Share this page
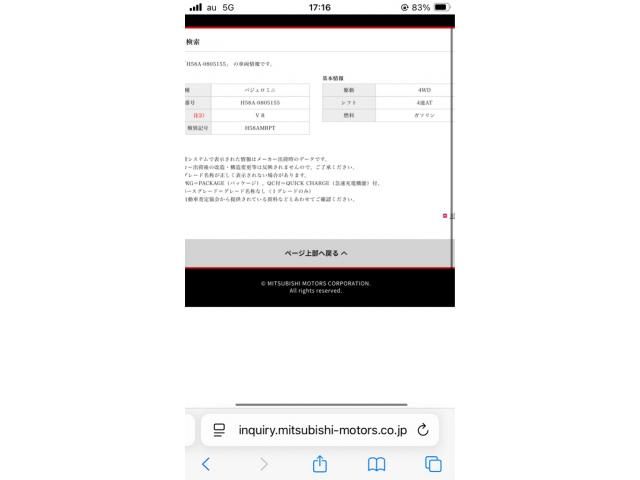 coord(320,464)
